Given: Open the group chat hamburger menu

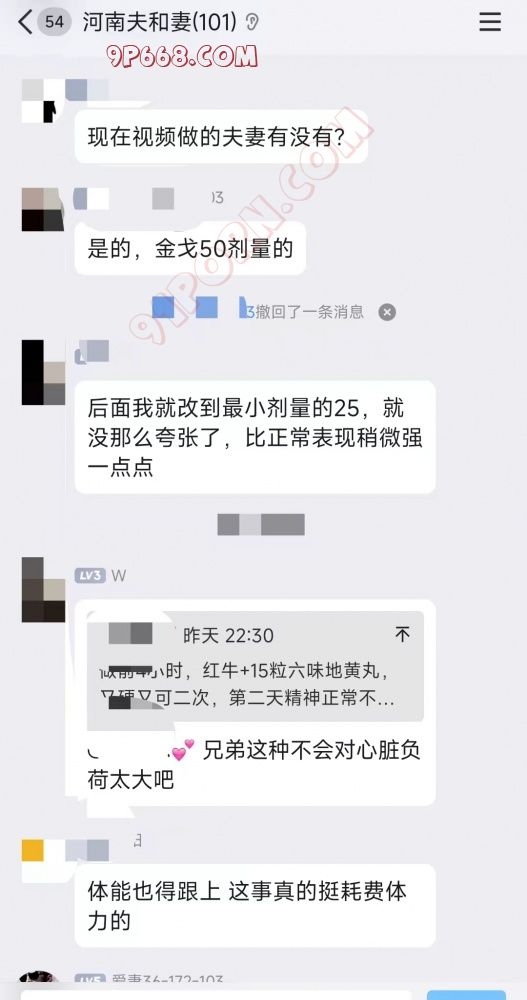Looking at the screenshot, I should [490, 22].
